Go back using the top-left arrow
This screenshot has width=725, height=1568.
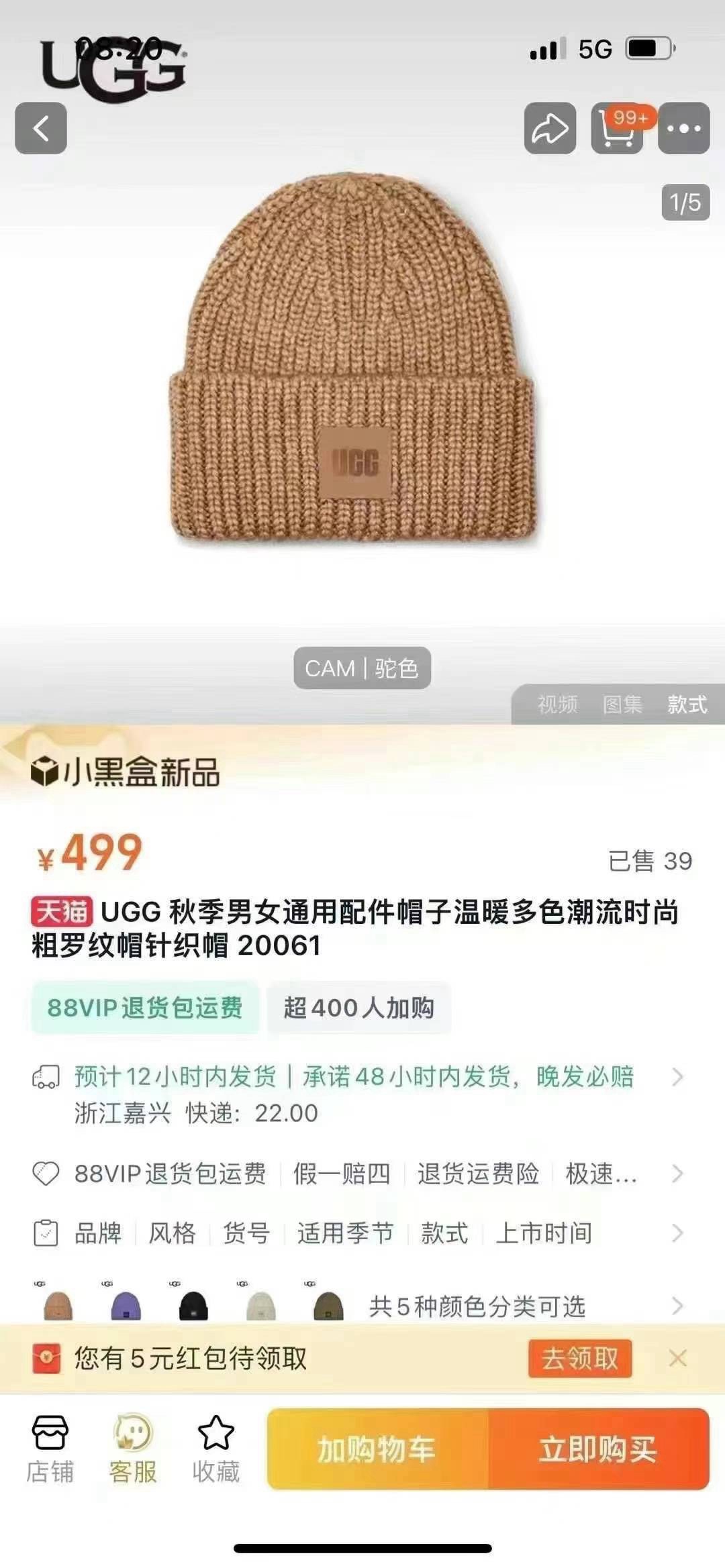coord(41,128)
